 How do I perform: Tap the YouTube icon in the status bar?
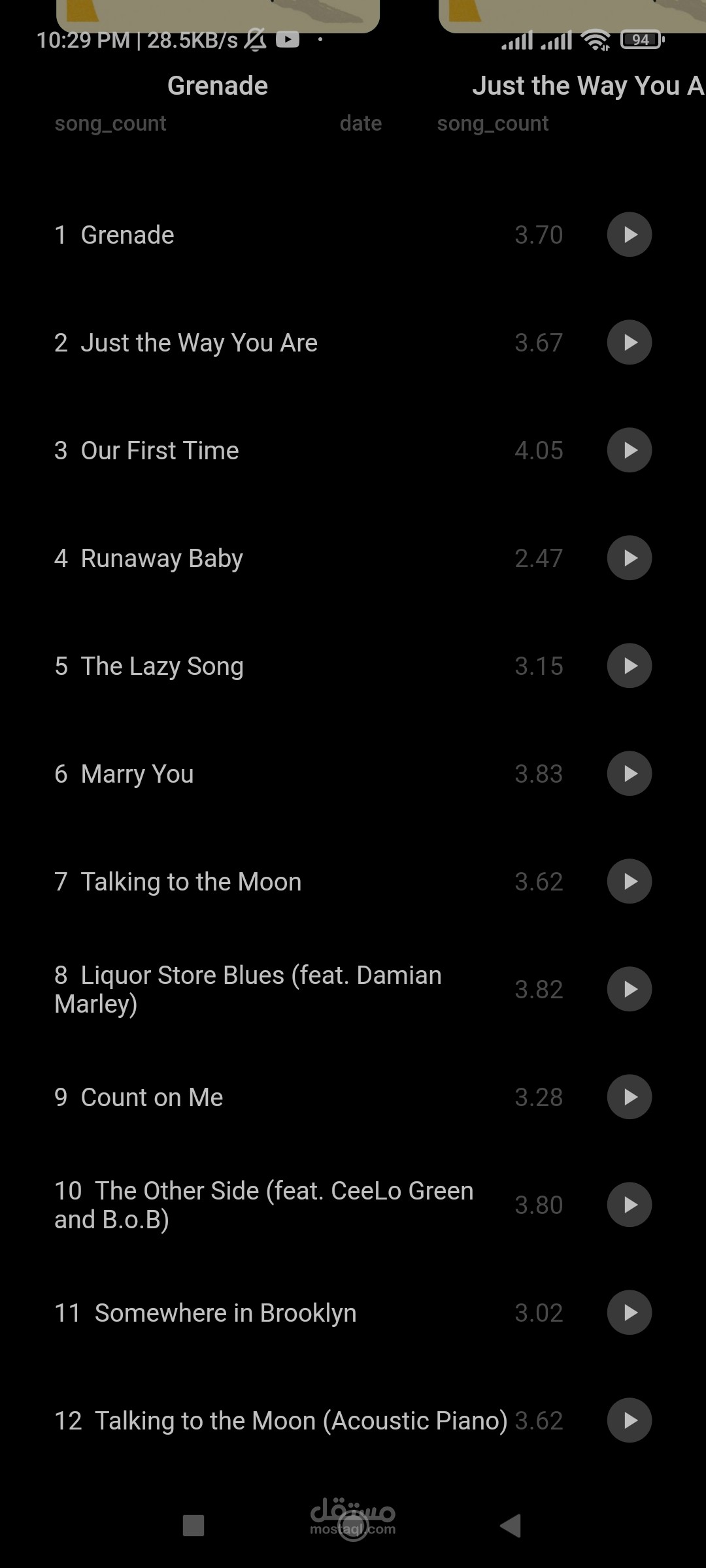click(x=288, y=39)
